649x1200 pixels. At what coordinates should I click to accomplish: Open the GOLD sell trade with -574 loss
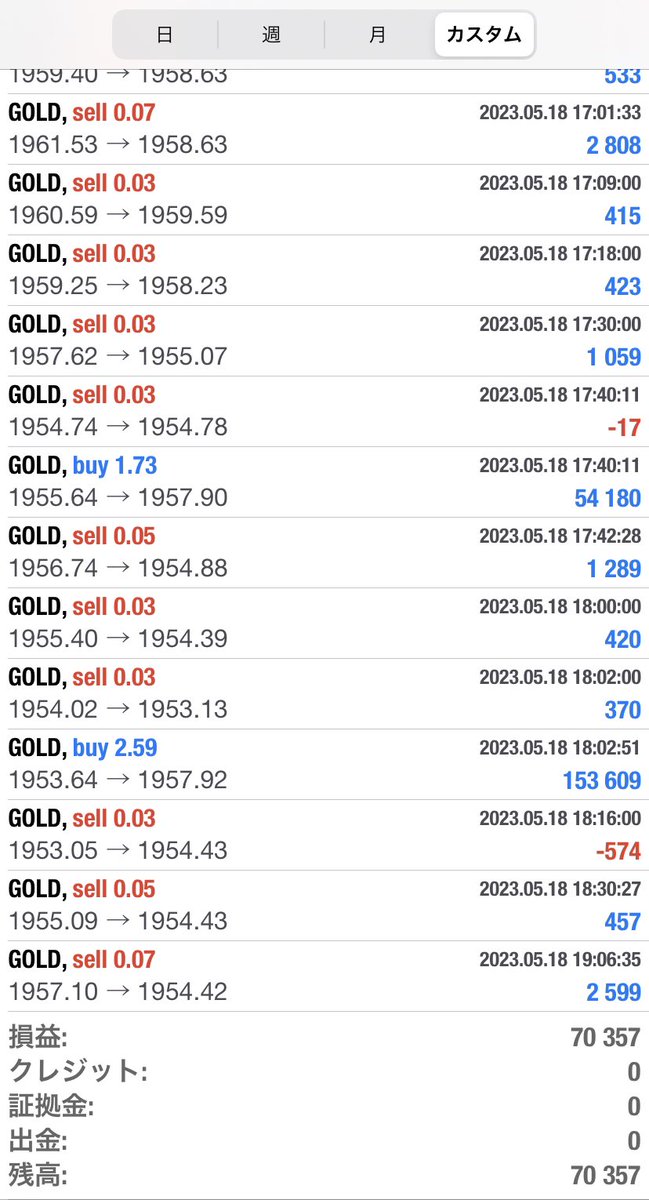pyautogui.click(x=324, y=835)
